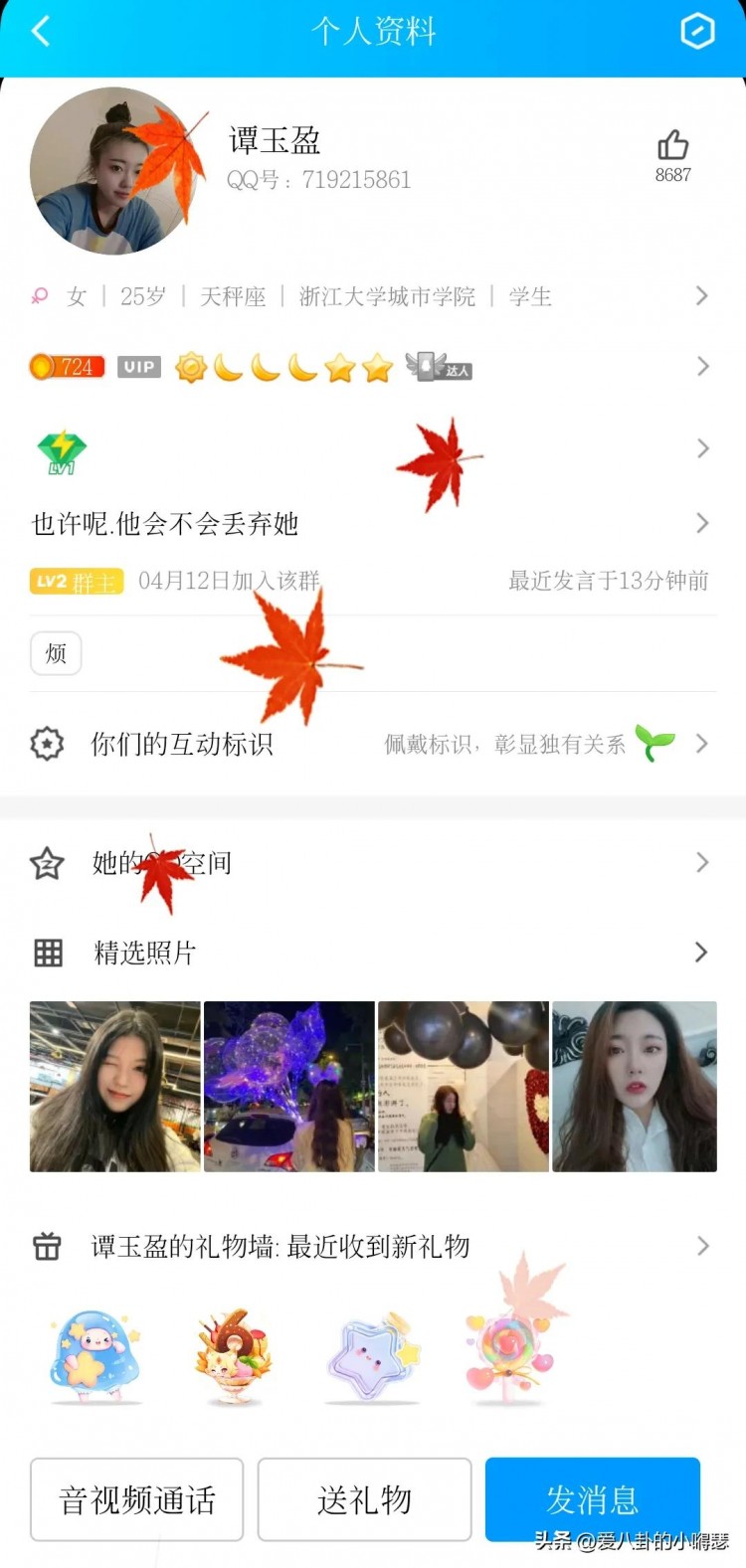
Task: Expand 她的空间 section chevron
Action: pos(704,862)
